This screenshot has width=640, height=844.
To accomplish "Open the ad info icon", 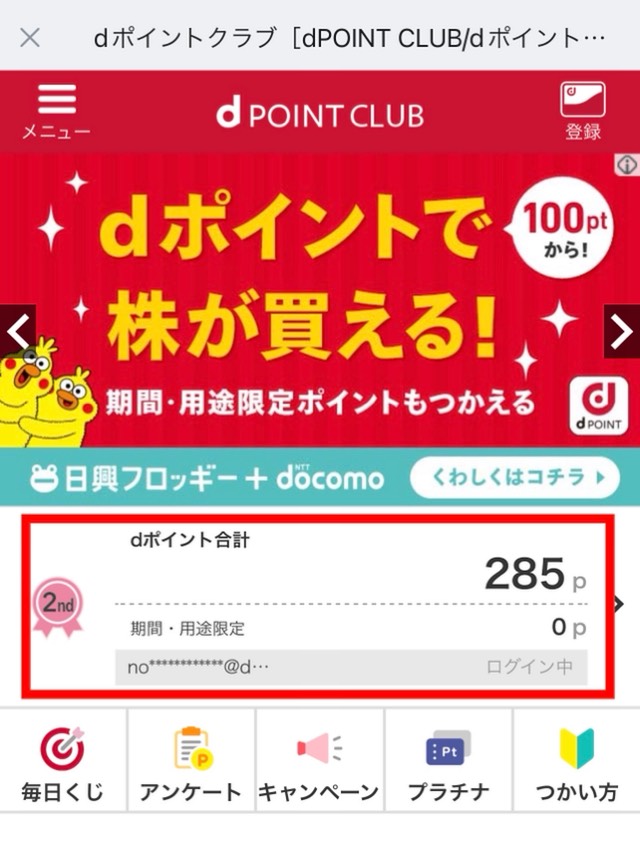I will (x=626, y=165).
